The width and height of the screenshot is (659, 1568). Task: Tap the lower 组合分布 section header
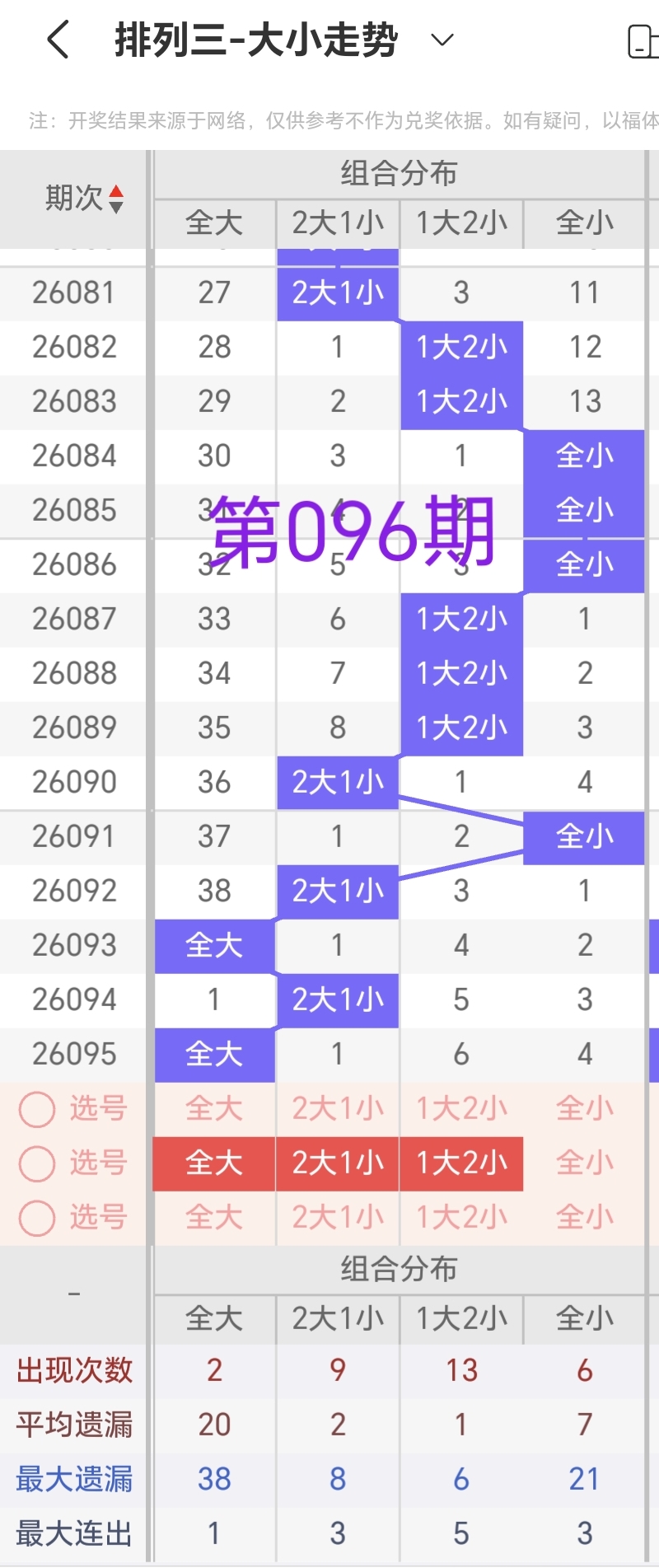(400, 1270)
